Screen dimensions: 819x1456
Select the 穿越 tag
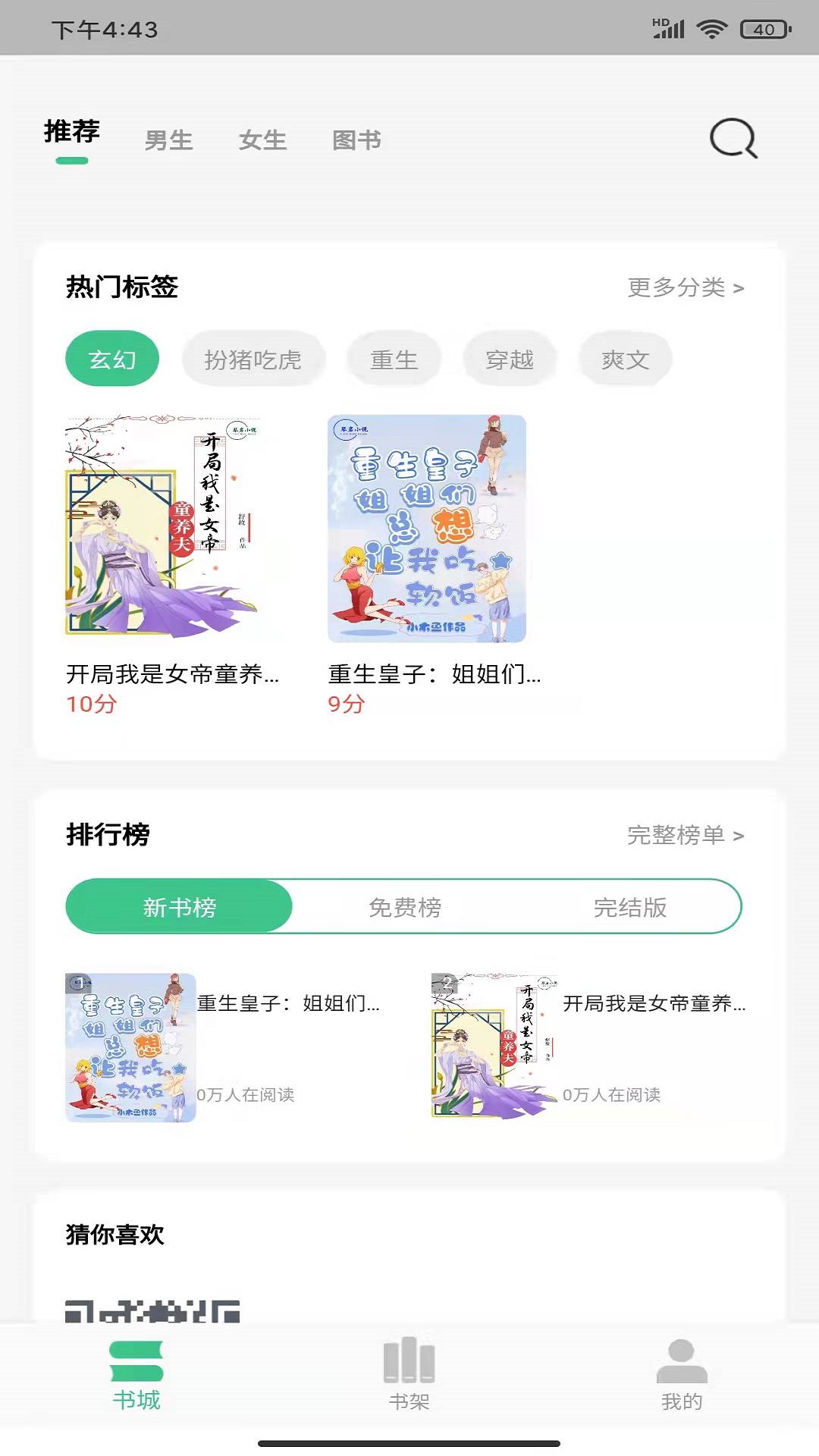coord(510,360)
